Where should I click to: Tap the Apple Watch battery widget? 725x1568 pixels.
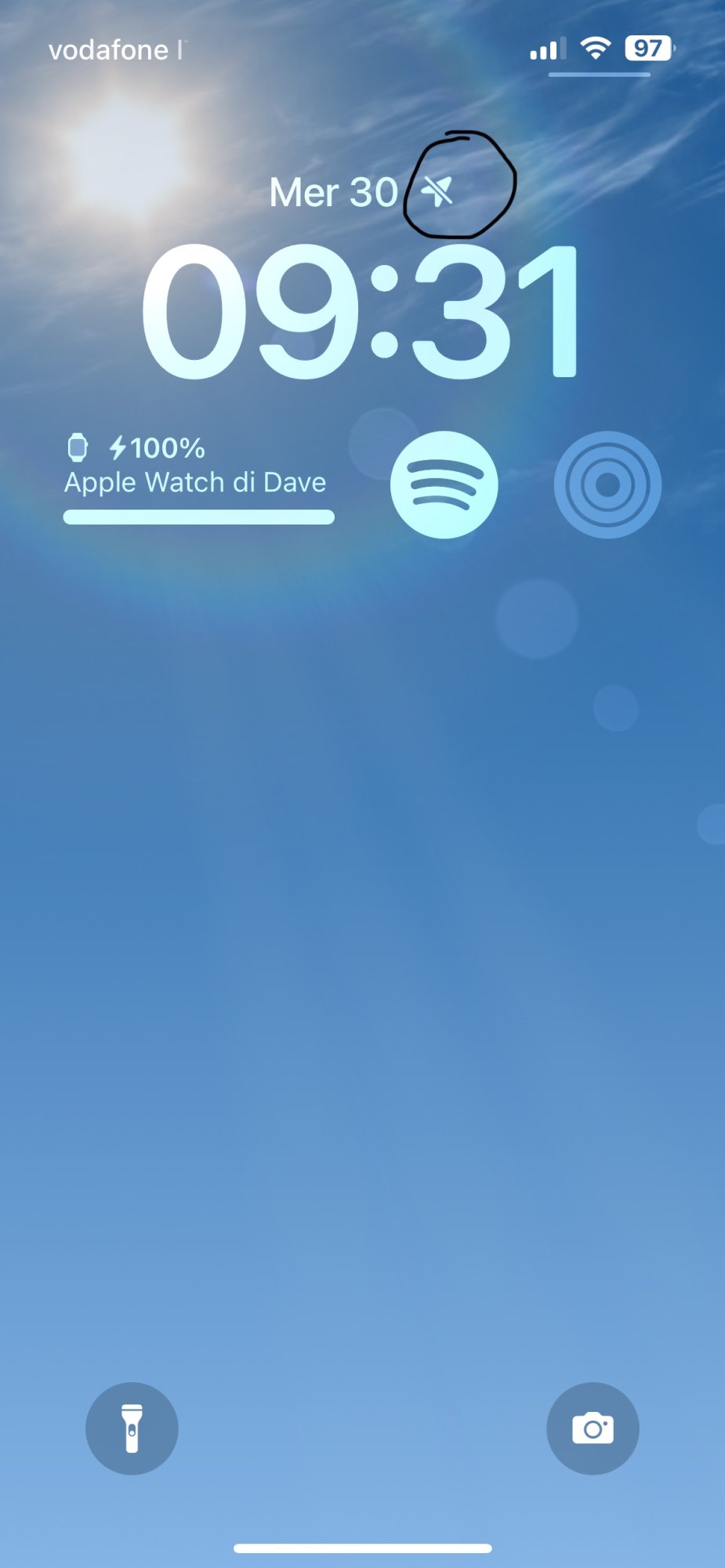[x=198, y=478]
